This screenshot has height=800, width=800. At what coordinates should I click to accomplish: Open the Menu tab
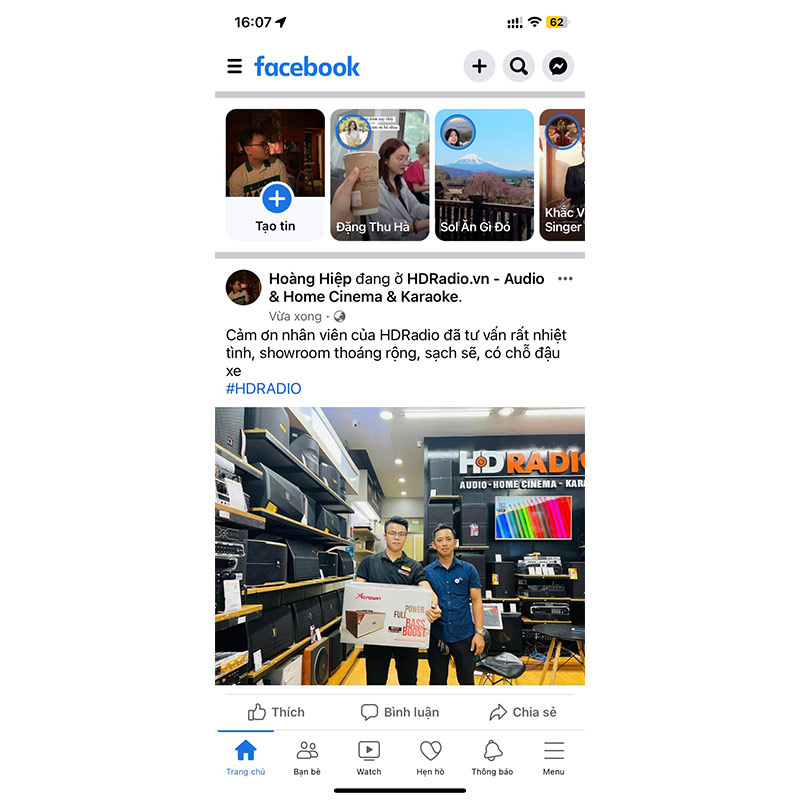pos(553,757)
